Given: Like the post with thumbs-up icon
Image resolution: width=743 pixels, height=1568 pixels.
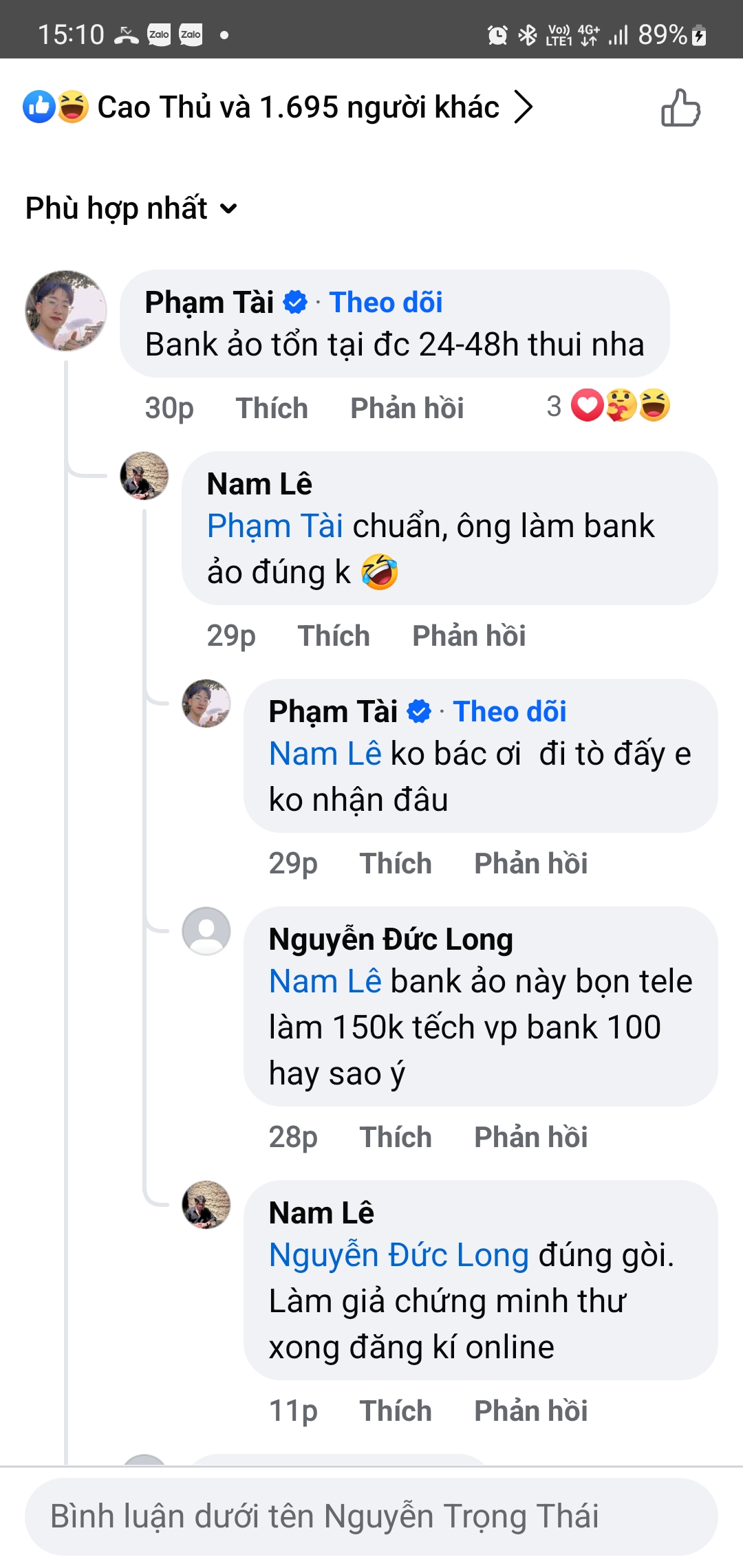Looking at the screenshot, I should [x=680, y=108].
